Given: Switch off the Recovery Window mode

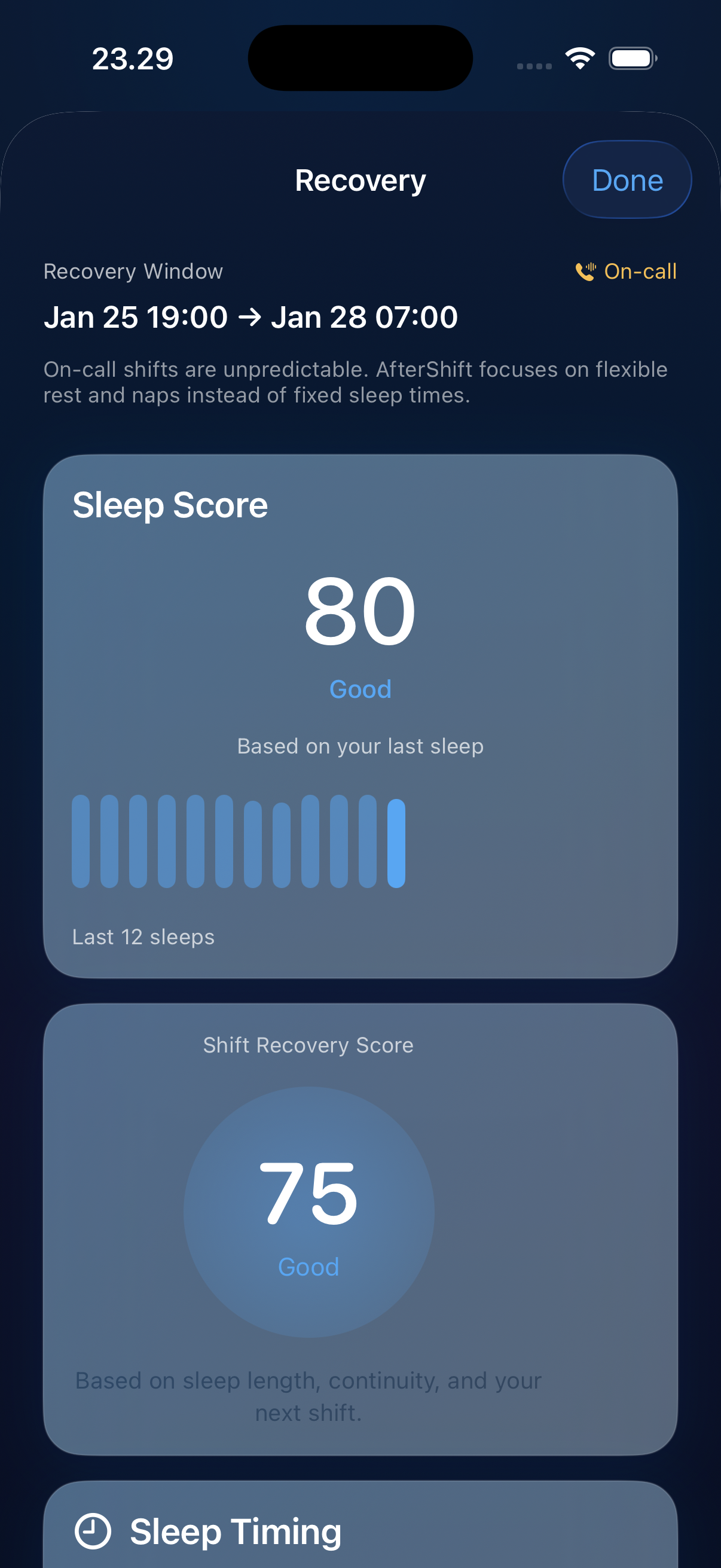Looking at the screenshot, I should (x=133, y=271).
